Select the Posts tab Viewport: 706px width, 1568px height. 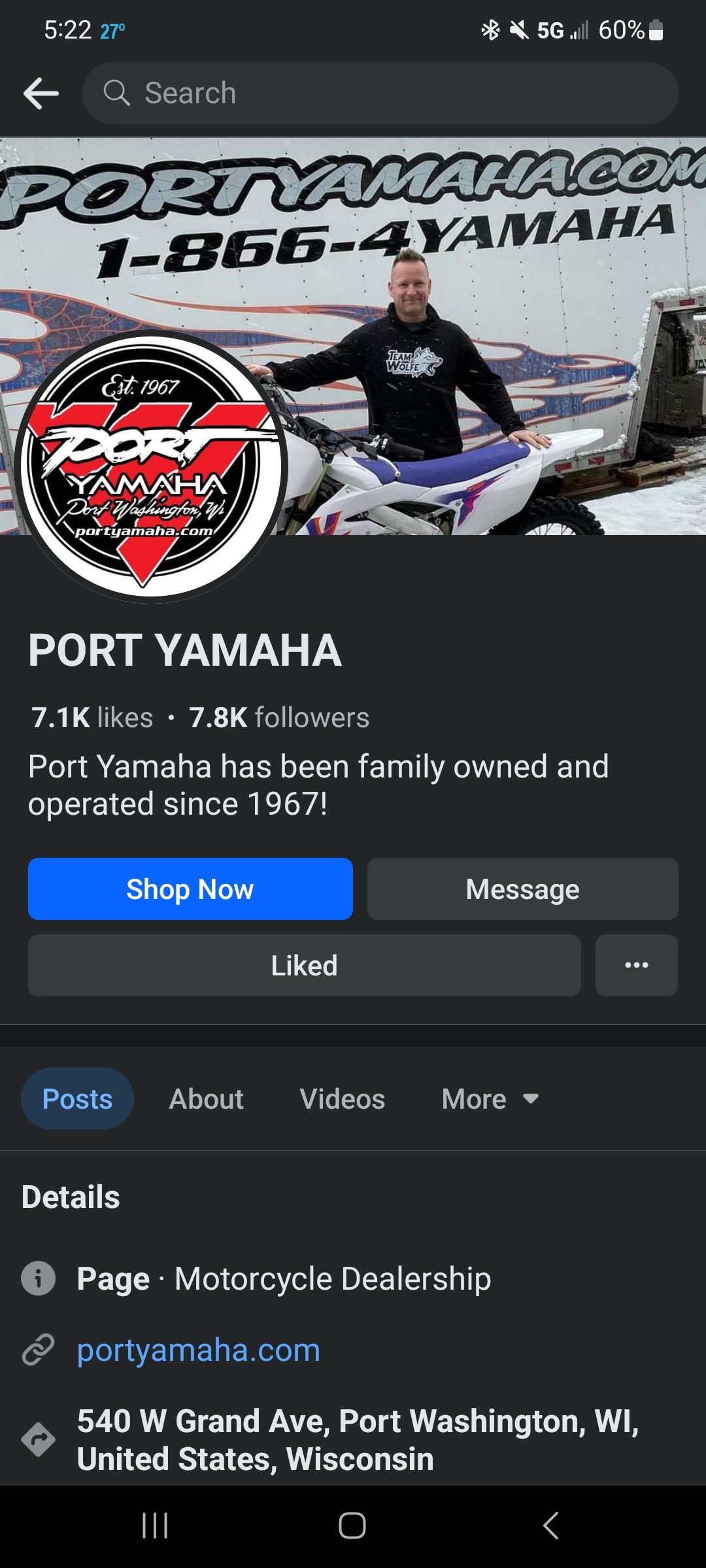tap(77, 1099)
